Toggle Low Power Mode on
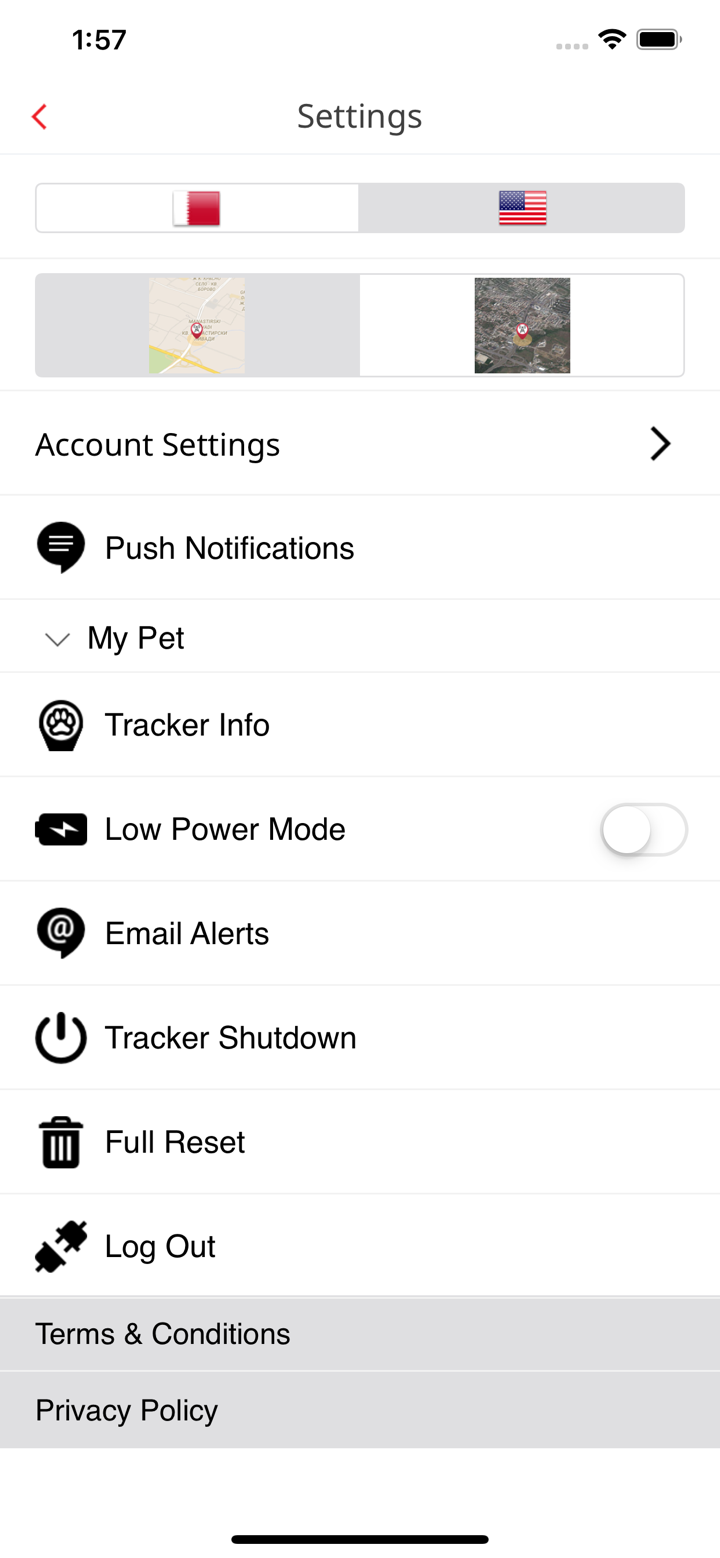This screenshot has width=720, height=1558. [x=645, y=829]
